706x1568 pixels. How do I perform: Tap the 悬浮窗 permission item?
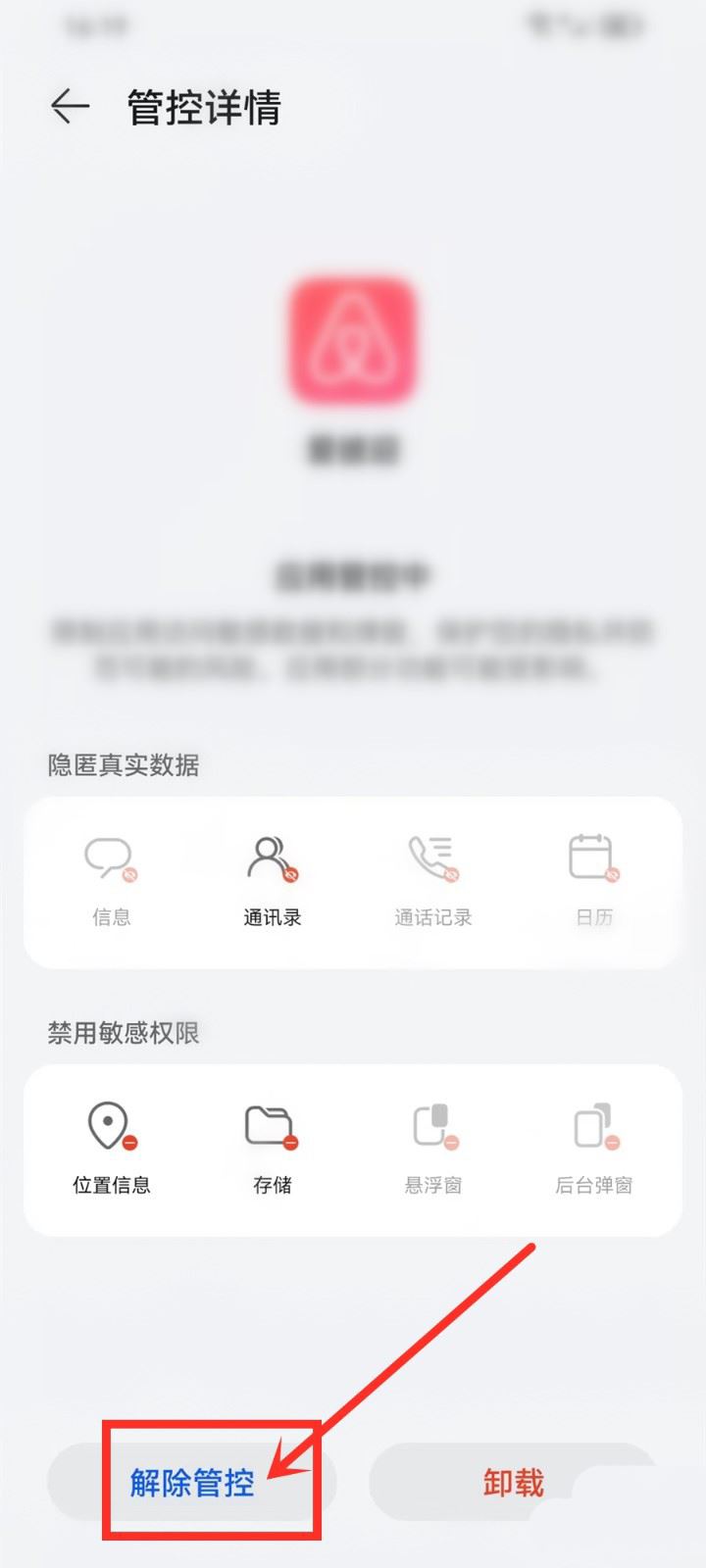pos(432,1147)
